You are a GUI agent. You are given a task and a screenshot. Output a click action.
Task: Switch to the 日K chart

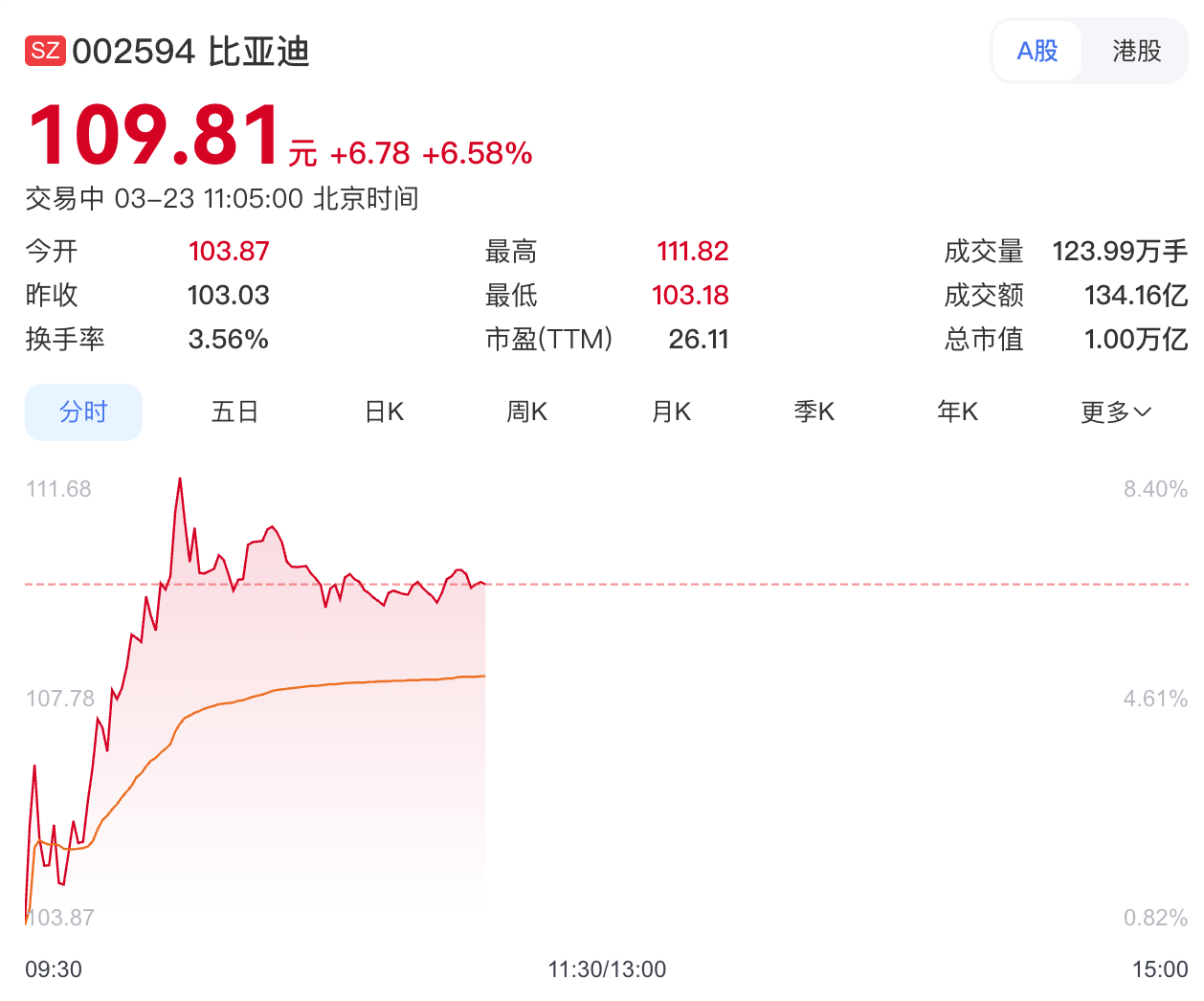click(385, 412)
